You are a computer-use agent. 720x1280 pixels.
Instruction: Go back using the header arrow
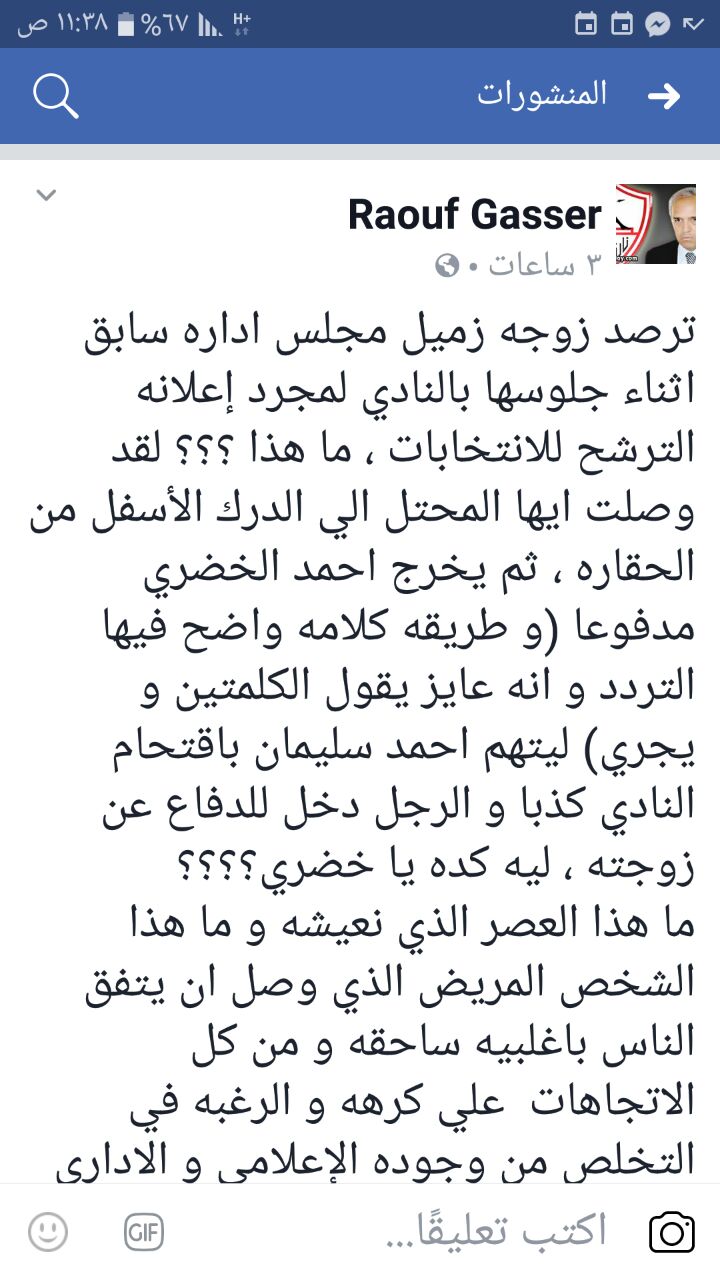(x=664, y=96)
